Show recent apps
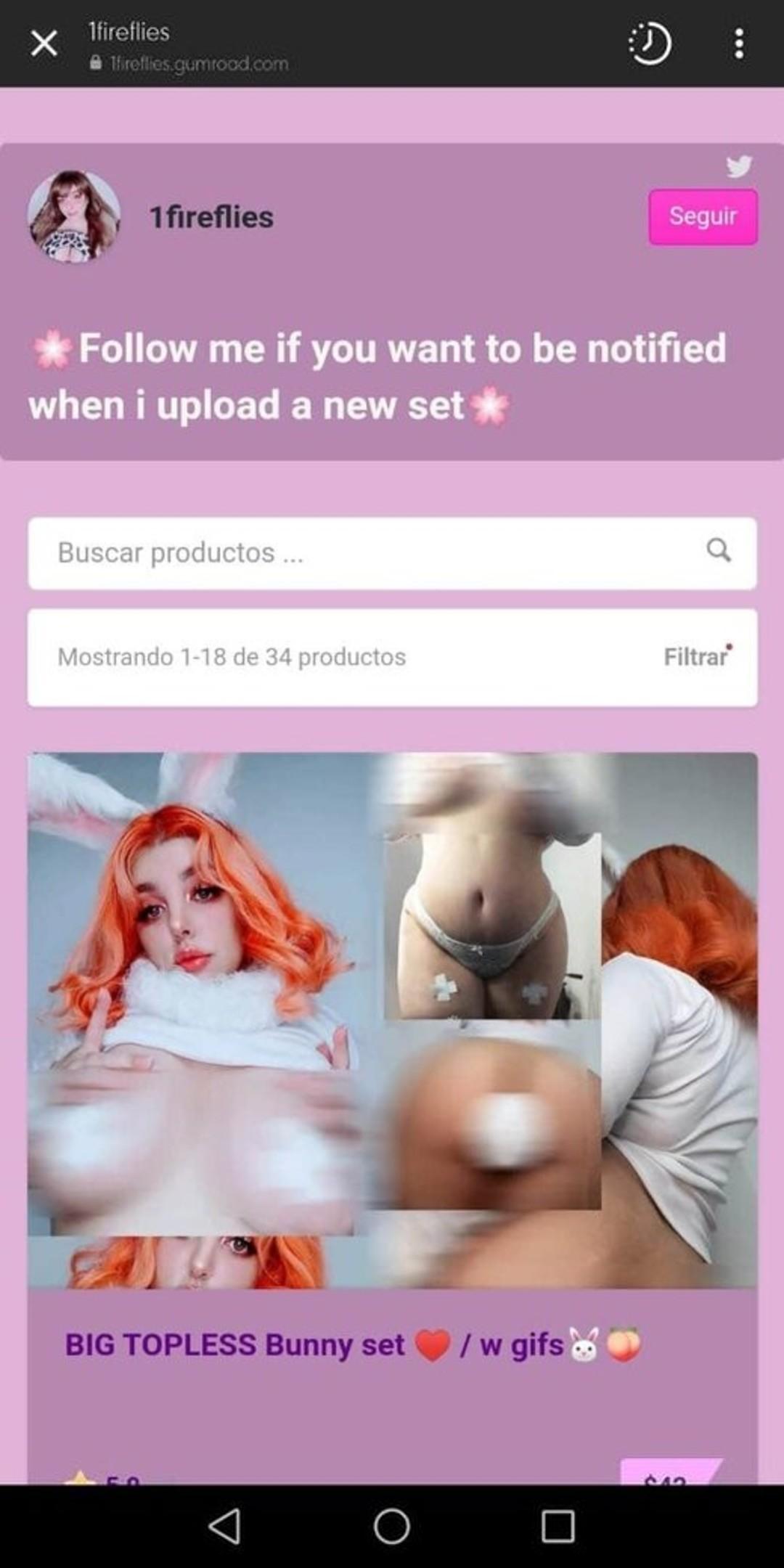Viewport: 784px width, 1568px height. coord(558,1526)
